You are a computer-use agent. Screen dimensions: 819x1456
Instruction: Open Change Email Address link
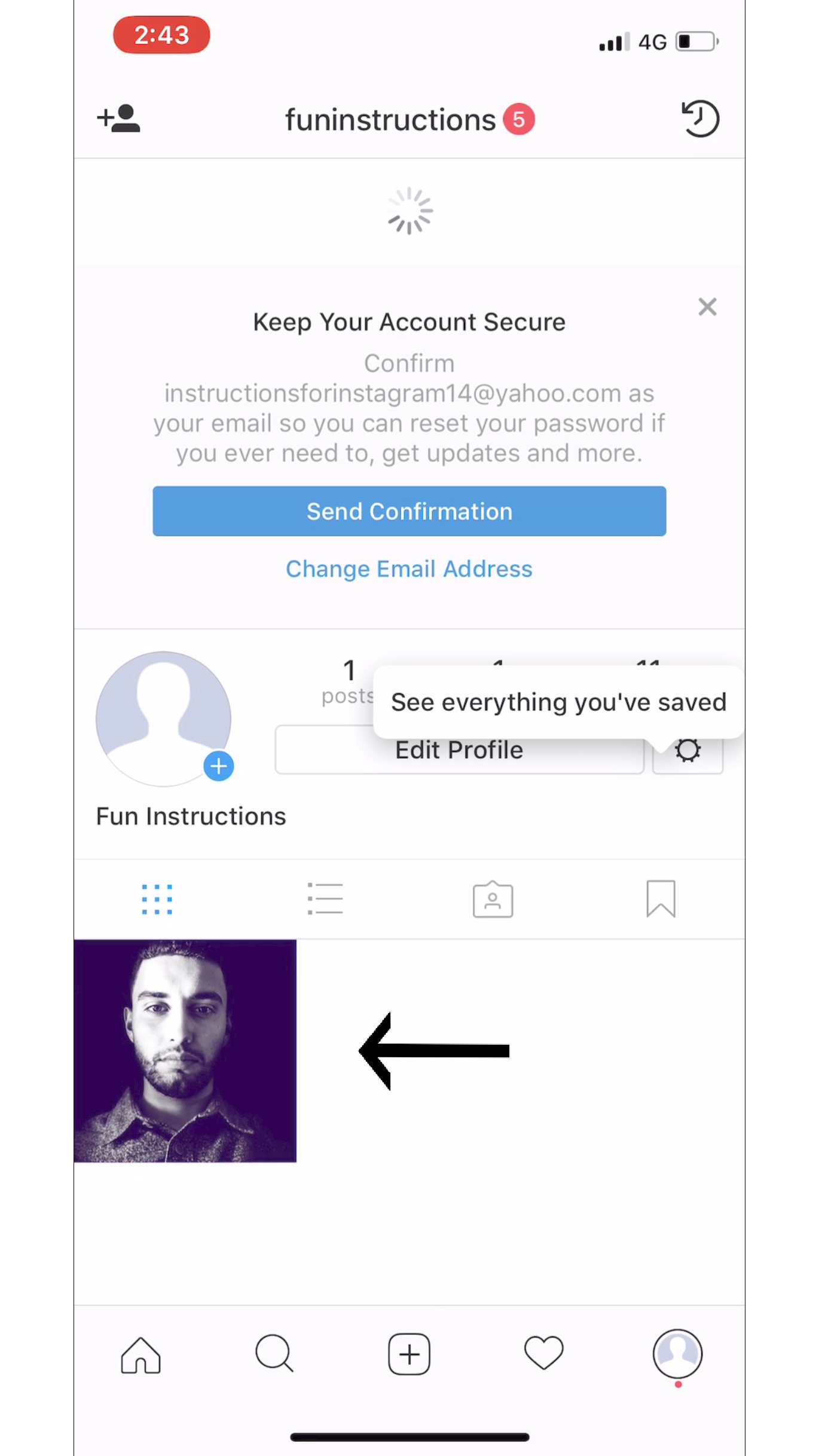click(x=409, y=568)
